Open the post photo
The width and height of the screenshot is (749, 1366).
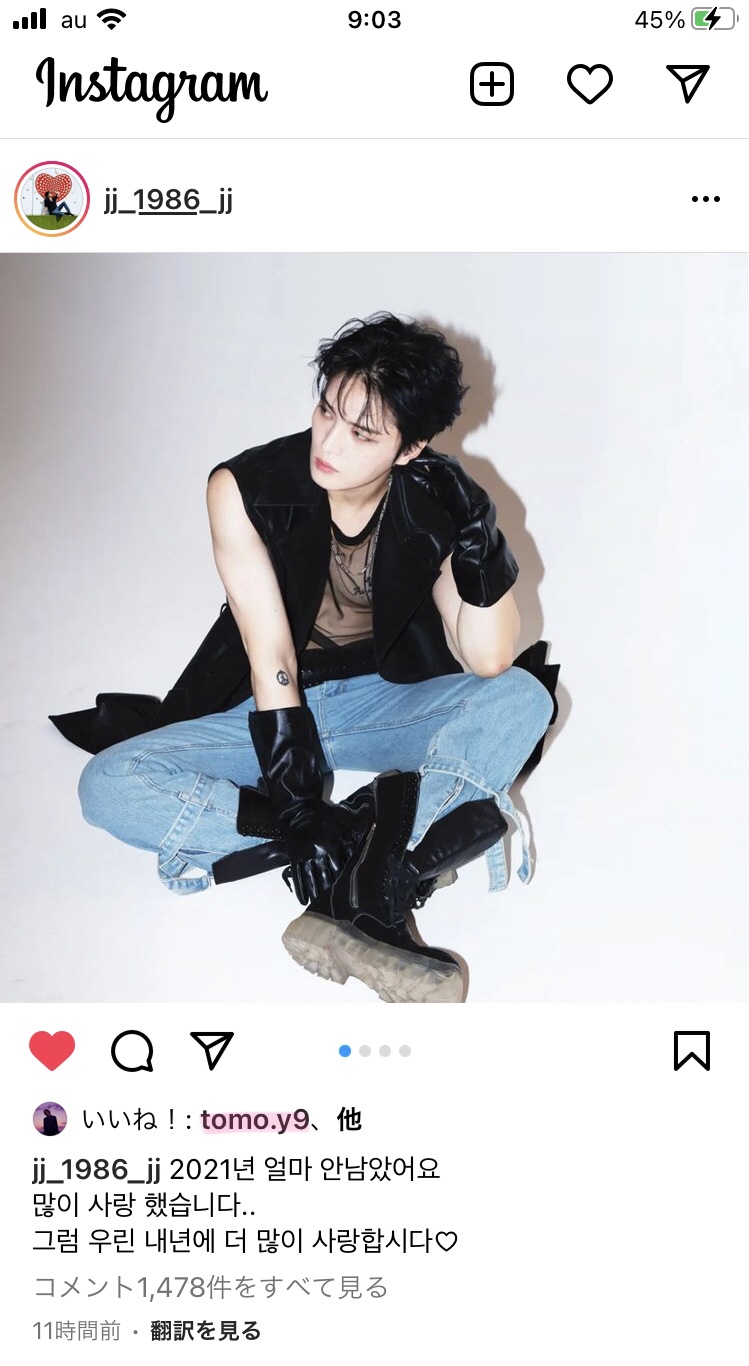click(x=374, y=627)
